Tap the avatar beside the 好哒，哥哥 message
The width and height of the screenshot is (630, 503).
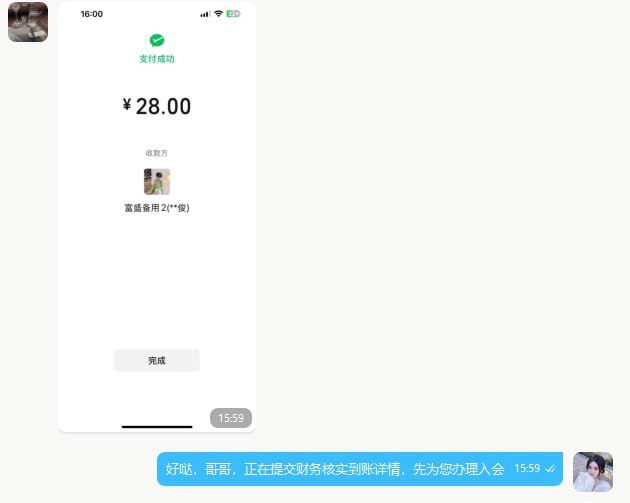click(x=592, y=471)
